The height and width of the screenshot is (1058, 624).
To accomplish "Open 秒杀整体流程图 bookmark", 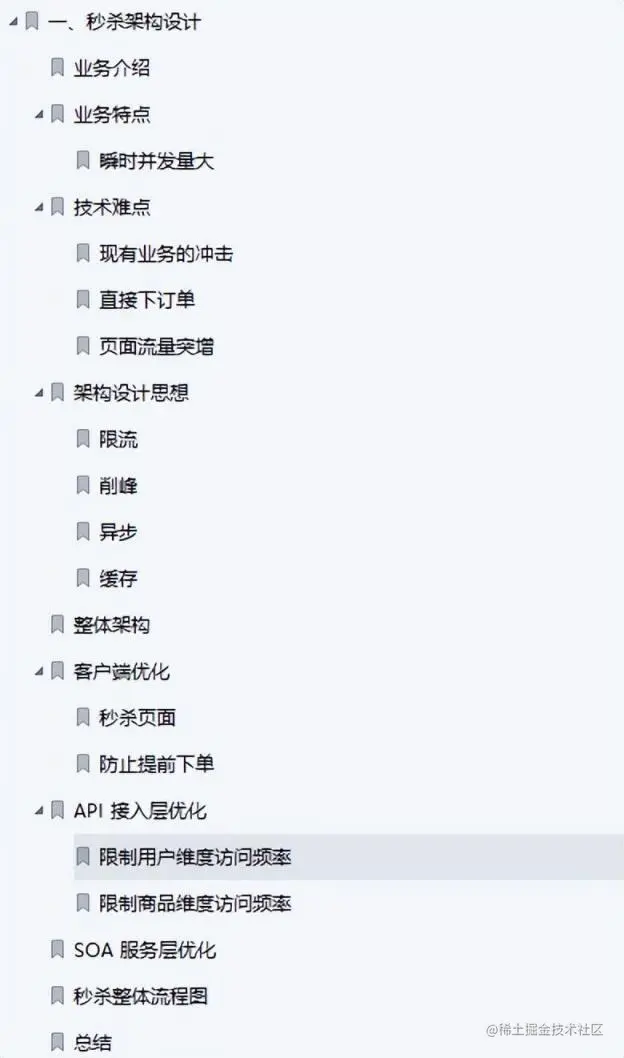I will point(140,996).
